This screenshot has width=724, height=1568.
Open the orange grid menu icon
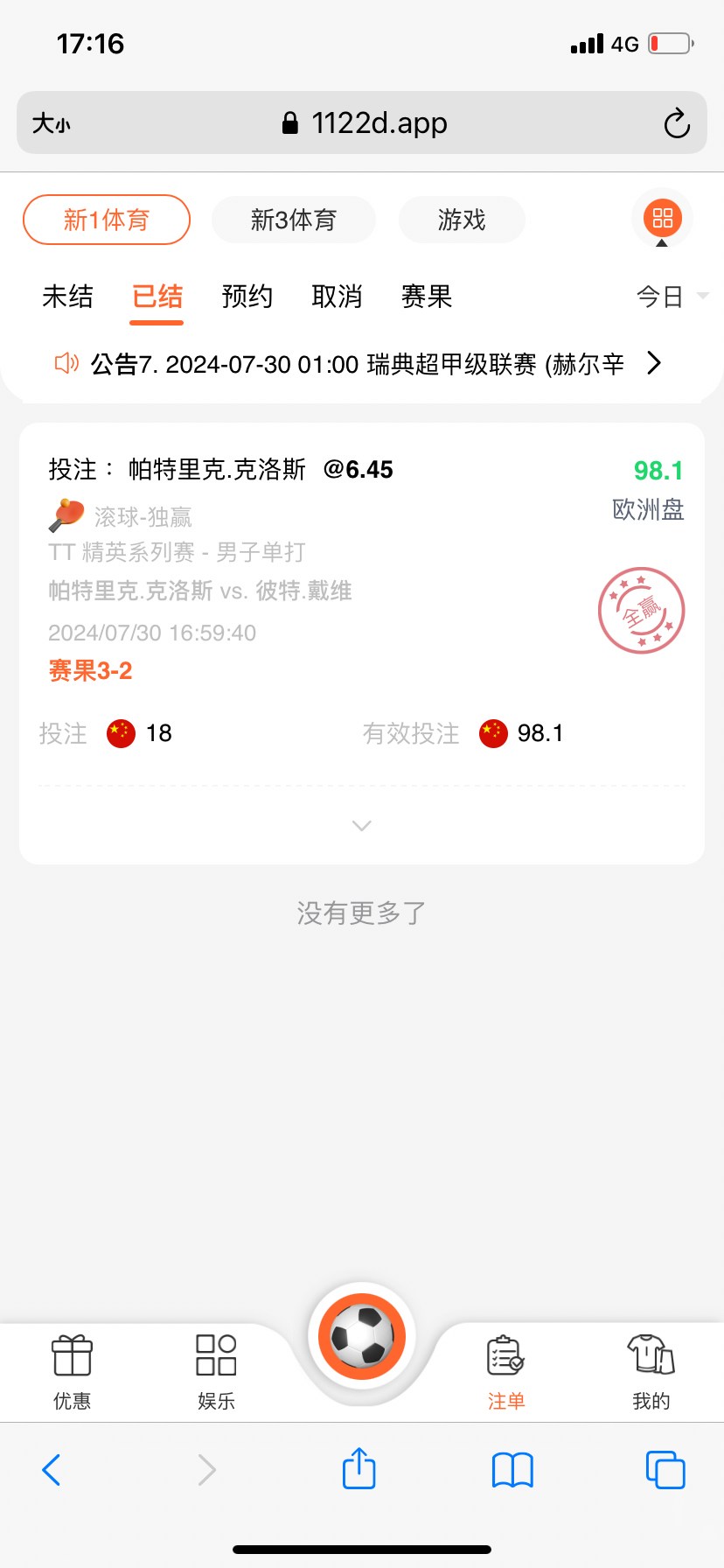(x=662, y=218)
